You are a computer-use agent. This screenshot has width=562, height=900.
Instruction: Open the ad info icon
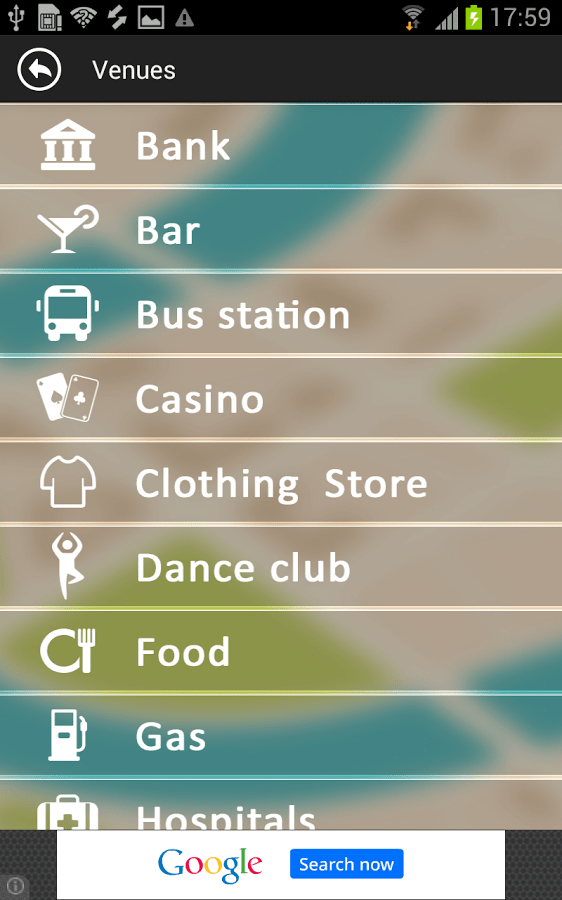tap(15, 886)
